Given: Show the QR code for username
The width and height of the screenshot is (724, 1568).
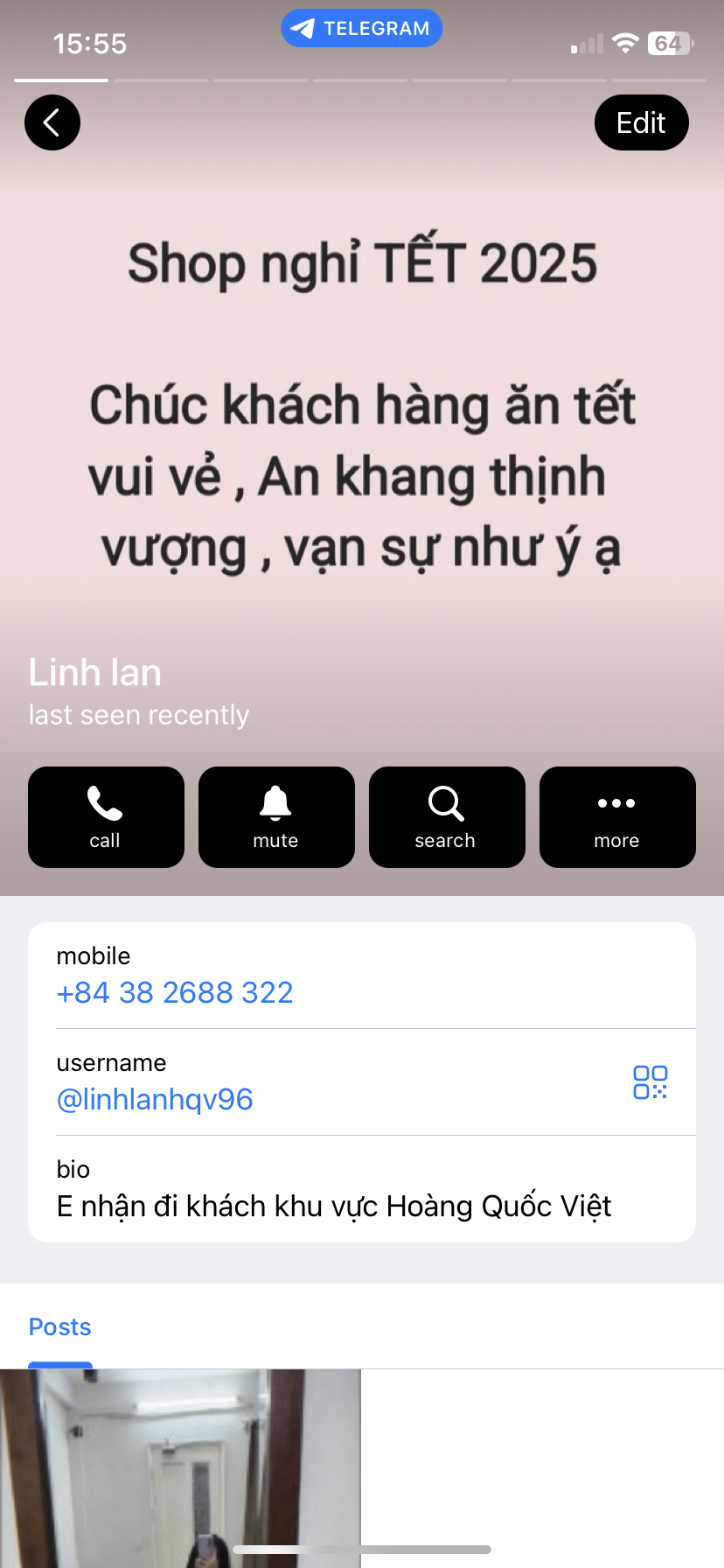Looking at the screenshot, I should pos(650,1082).
